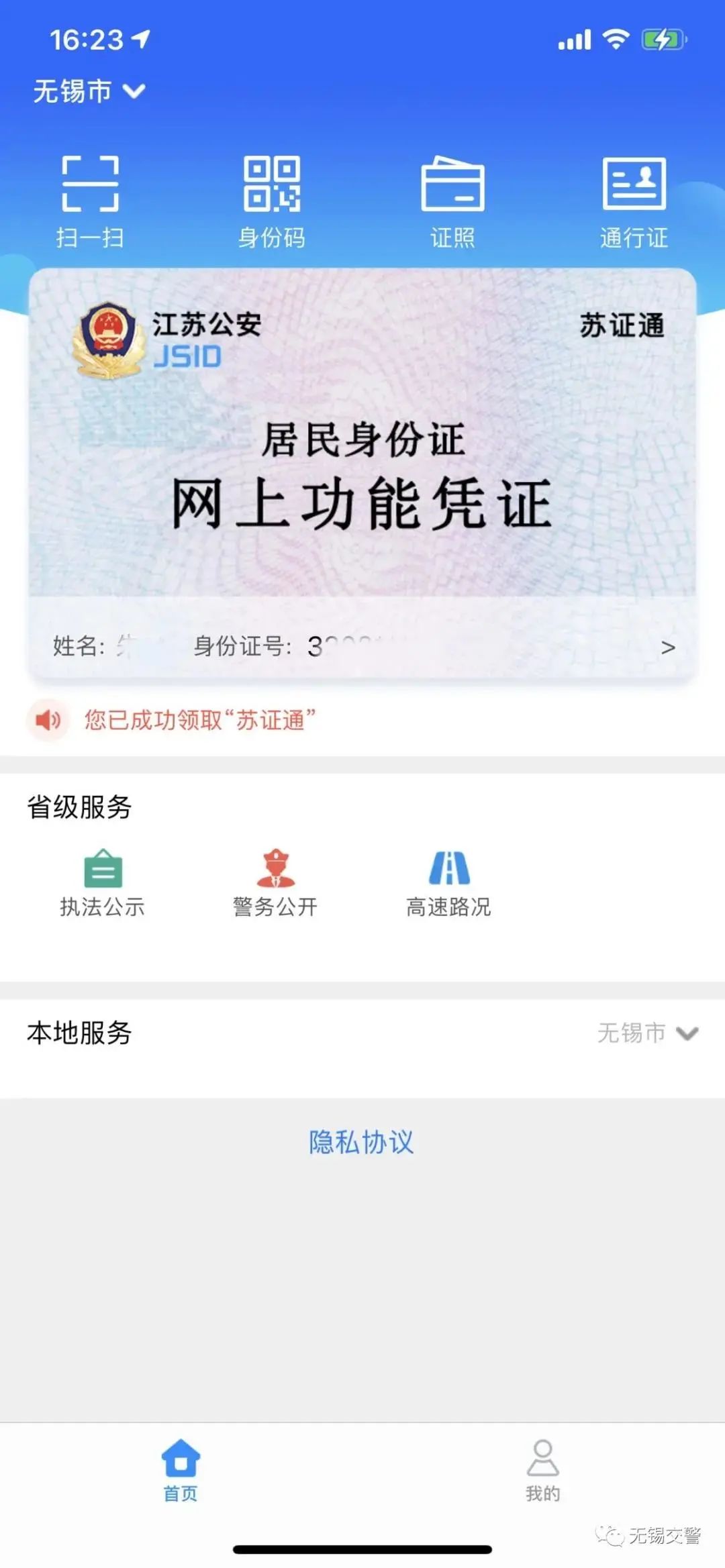Tap the 居民身份证 credential card

362,470
